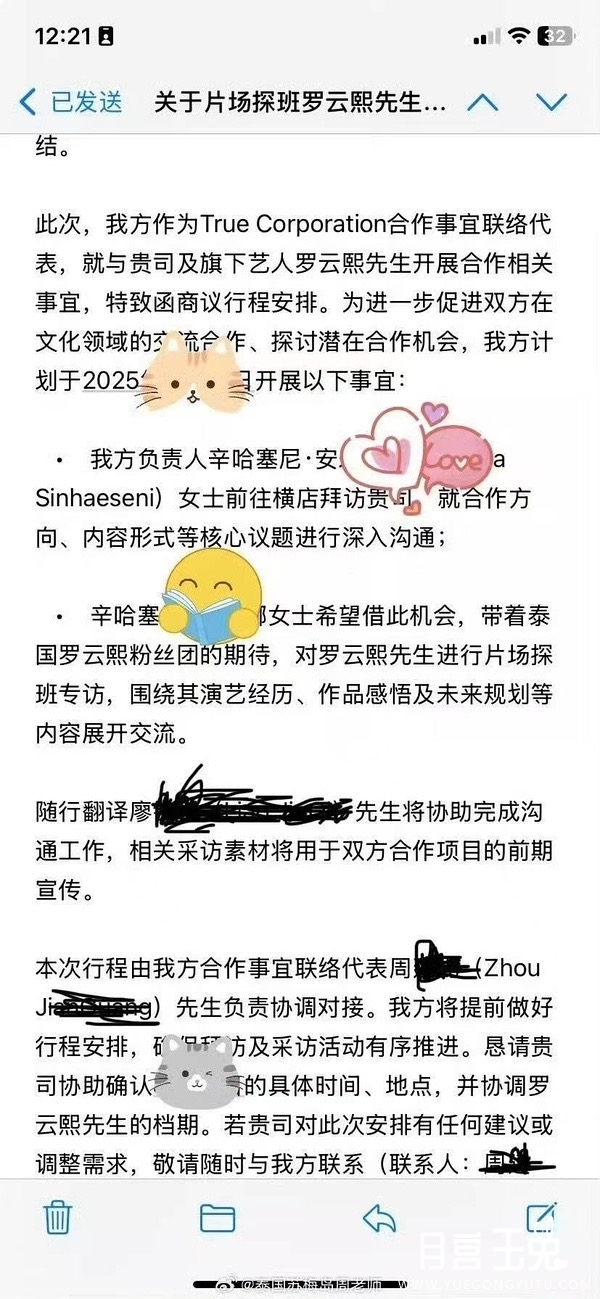Move the email using the folder icon
This screenshot has width=600, height=1299.
217,1217
